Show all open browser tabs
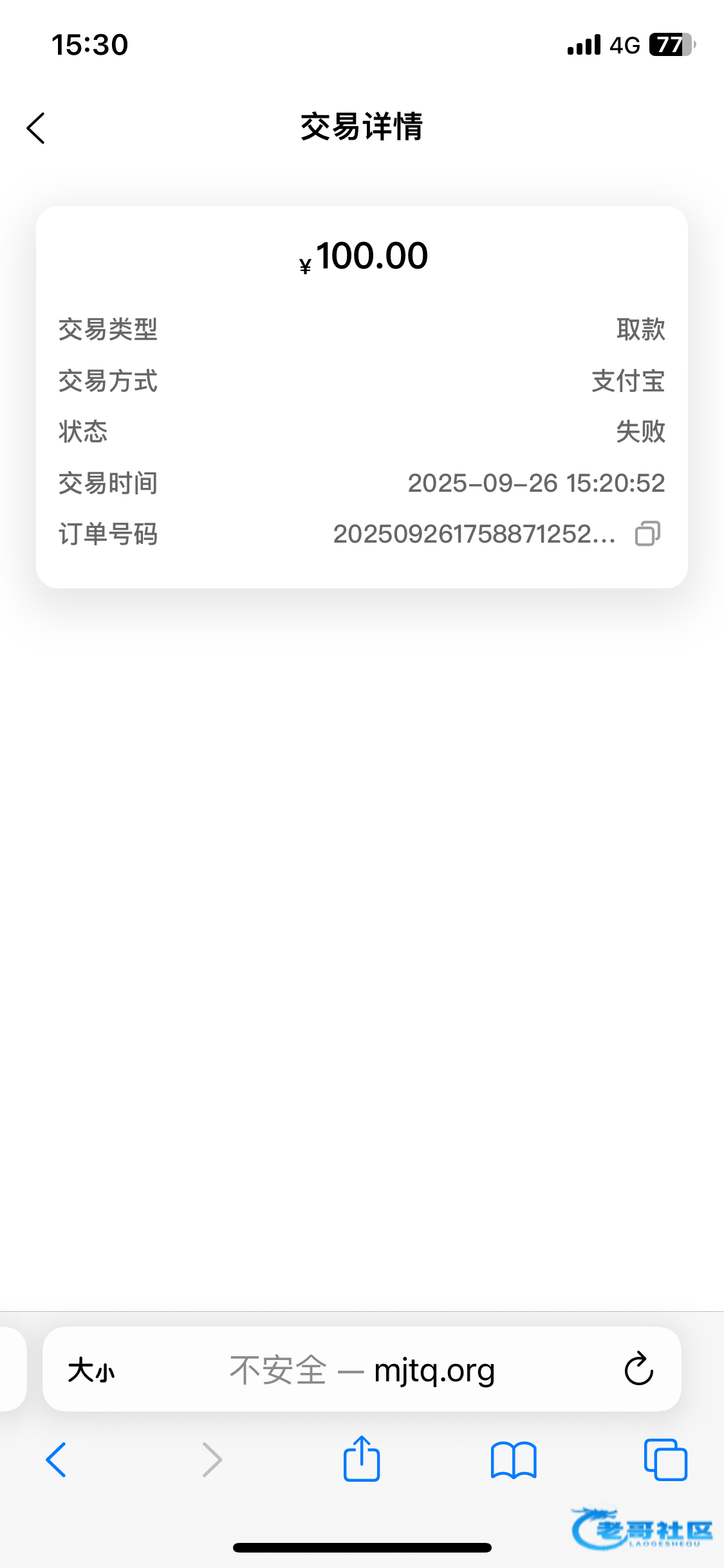The height and width of the screenshot is (1568, 724). tap(665, 1460)
